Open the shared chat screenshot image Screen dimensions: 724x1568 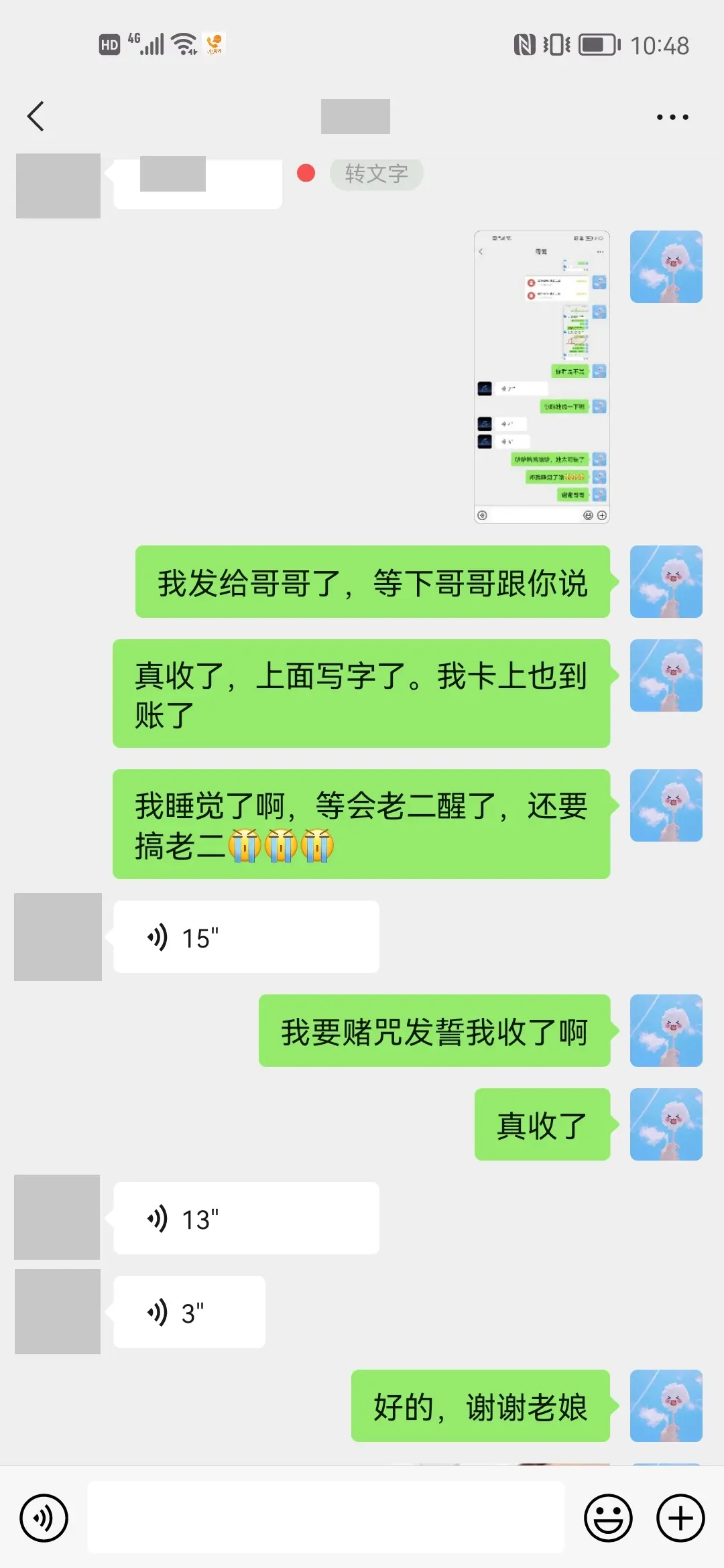(542, 377)
